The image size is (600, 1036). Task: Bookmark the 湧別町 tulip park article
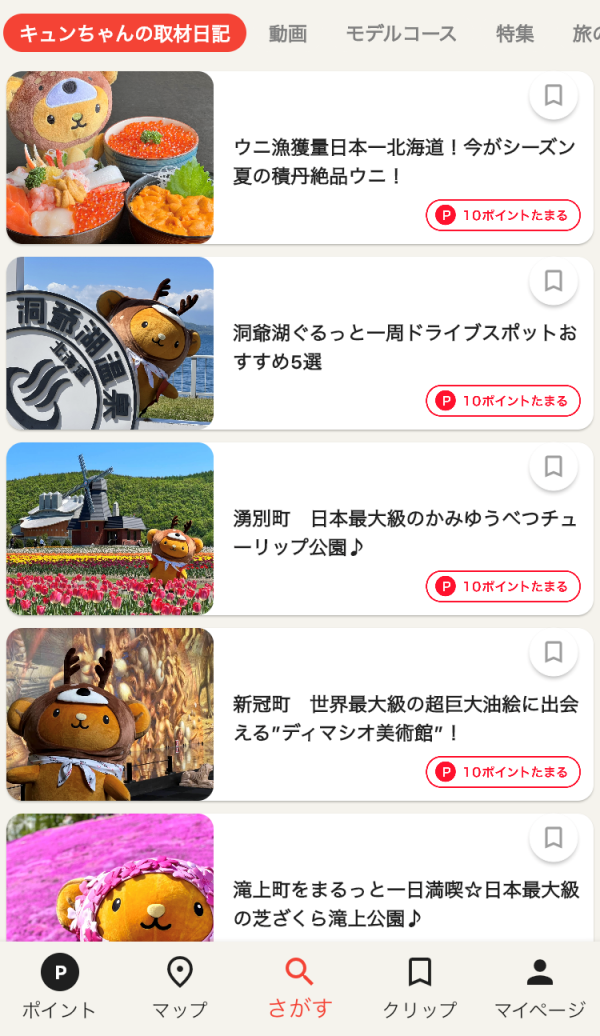(553, 467)
